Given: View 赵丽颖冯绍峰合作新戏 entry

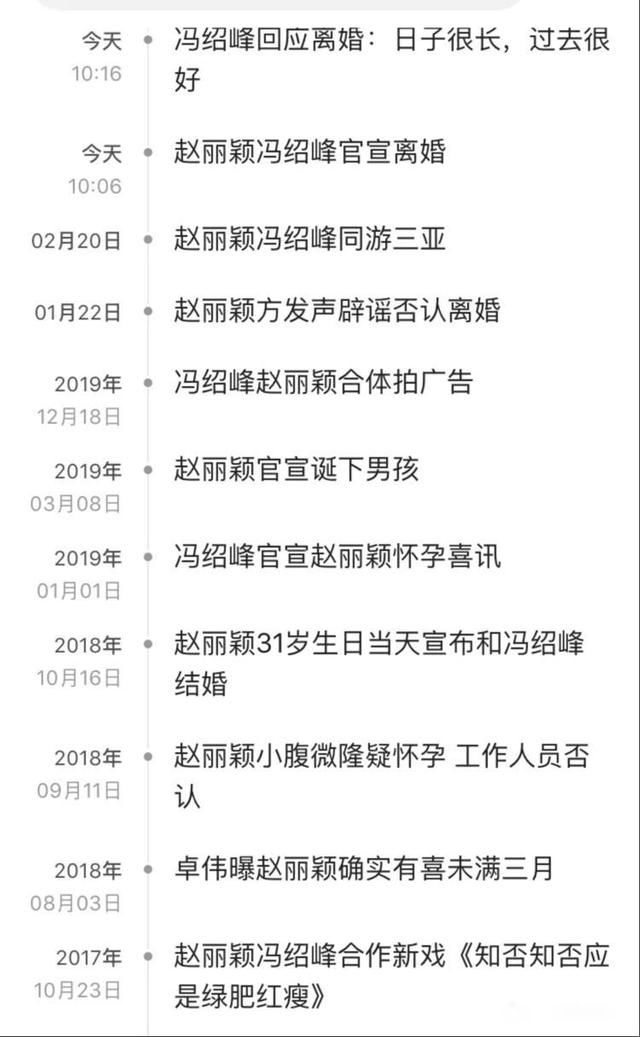Looking at the screenshot, I should click(x=392, y=974).
